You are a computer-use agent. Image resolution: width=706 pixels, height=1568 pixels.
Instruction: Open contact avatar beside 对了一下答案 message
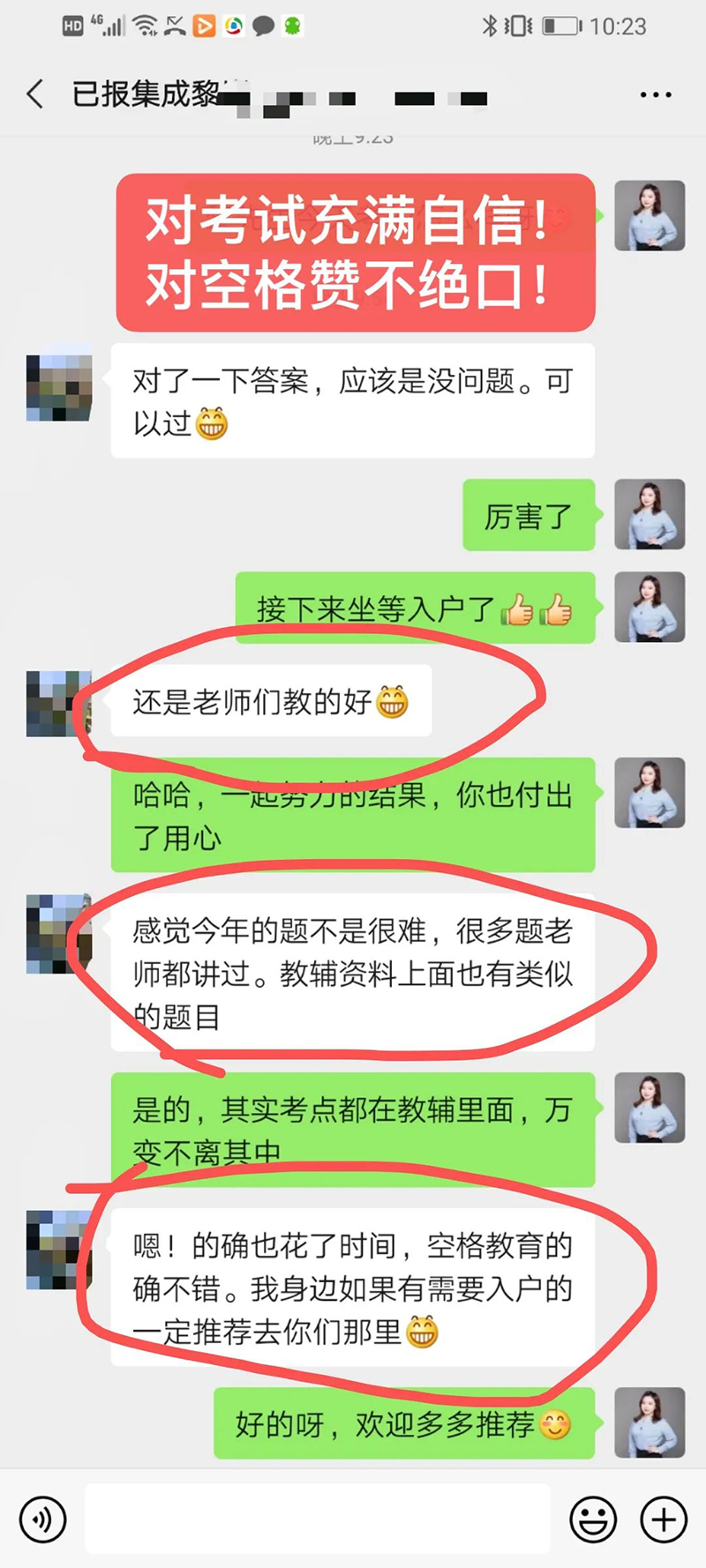click(58, 388)
